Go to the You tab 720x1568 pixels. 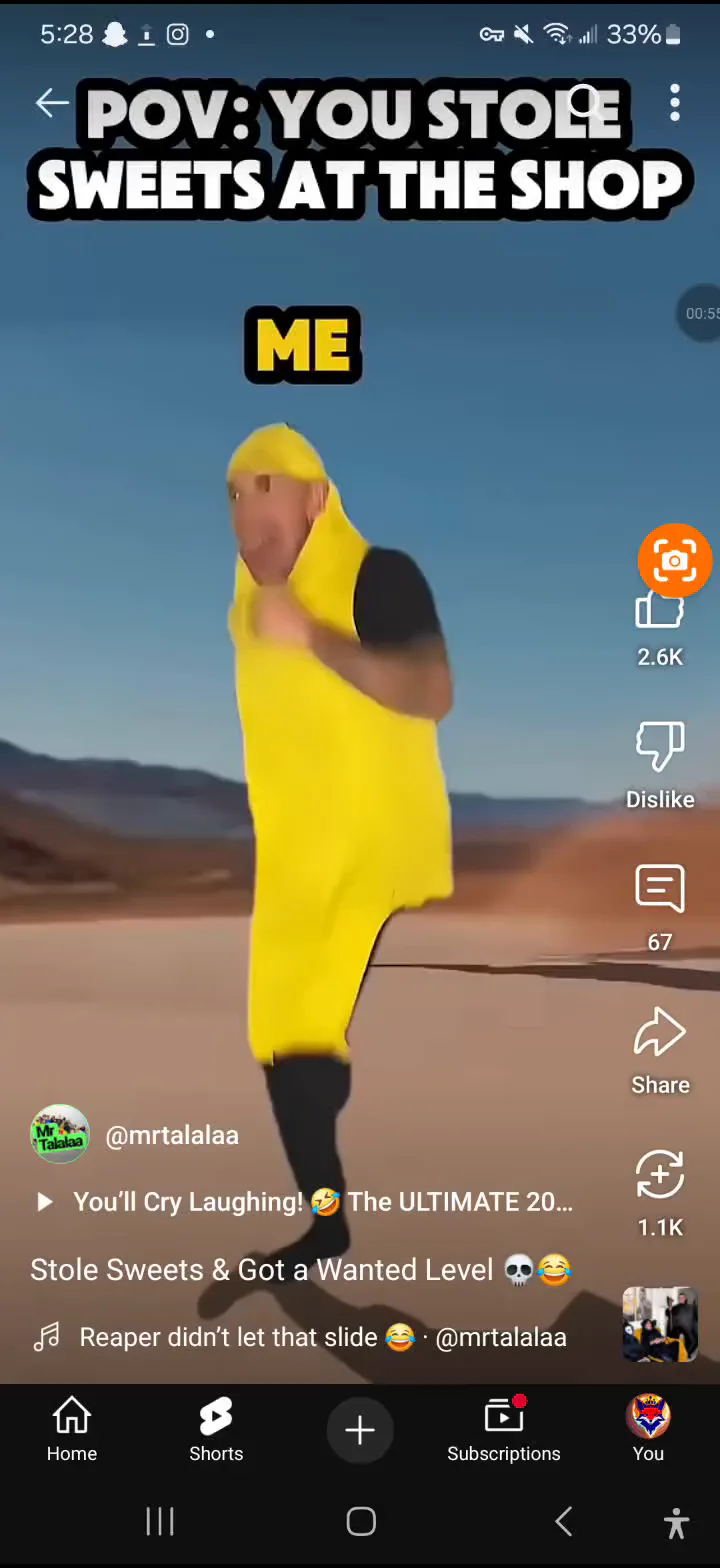(x=648, y=1430)
